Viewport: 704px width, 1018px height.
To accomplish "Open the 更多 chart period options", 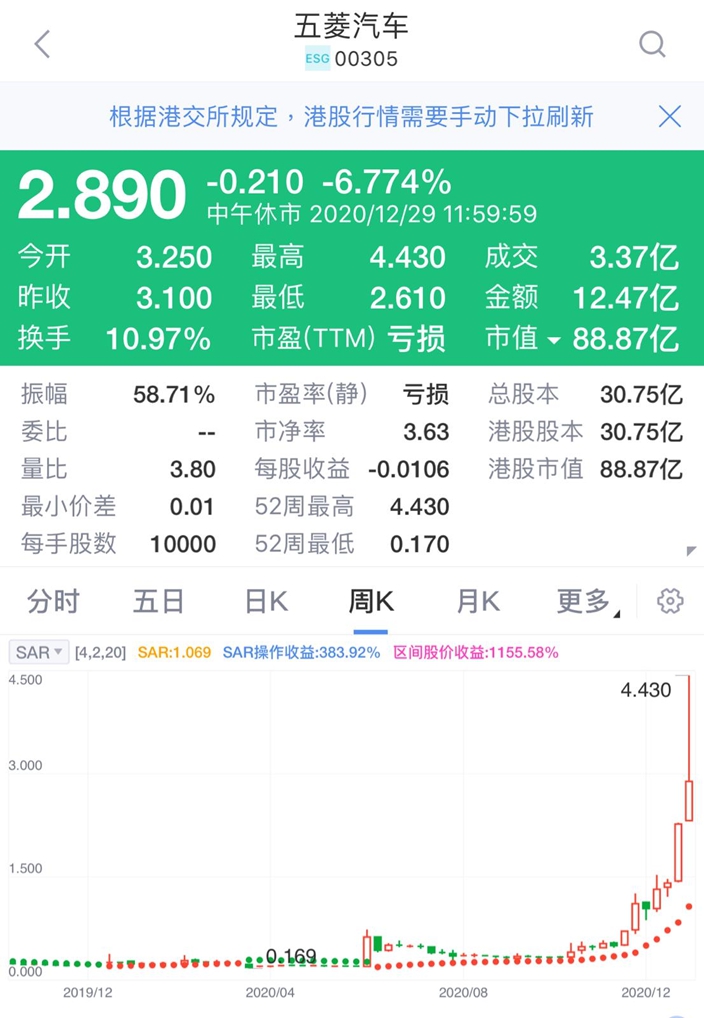I will point(587,601).
